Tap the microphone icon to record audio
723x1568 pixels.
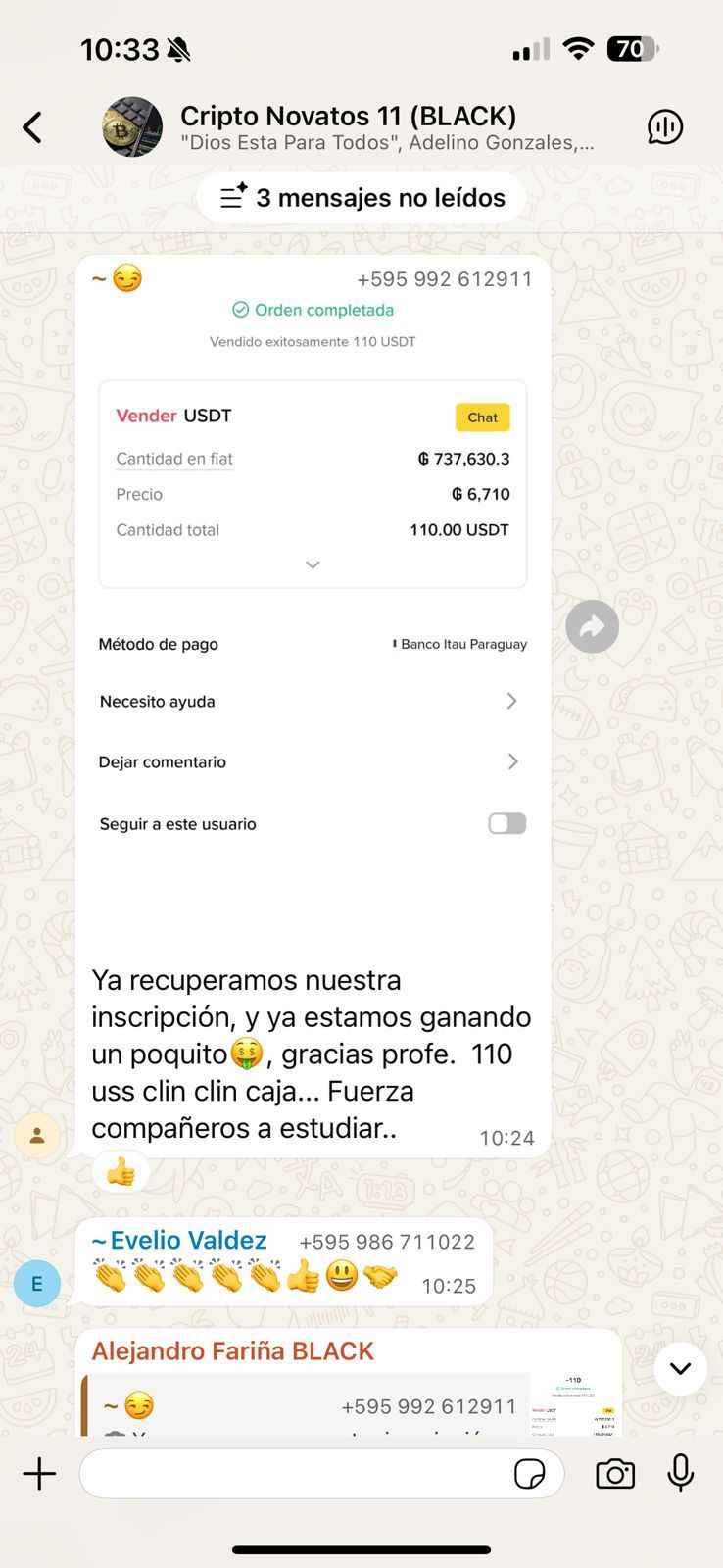(x=680, y=1473)
